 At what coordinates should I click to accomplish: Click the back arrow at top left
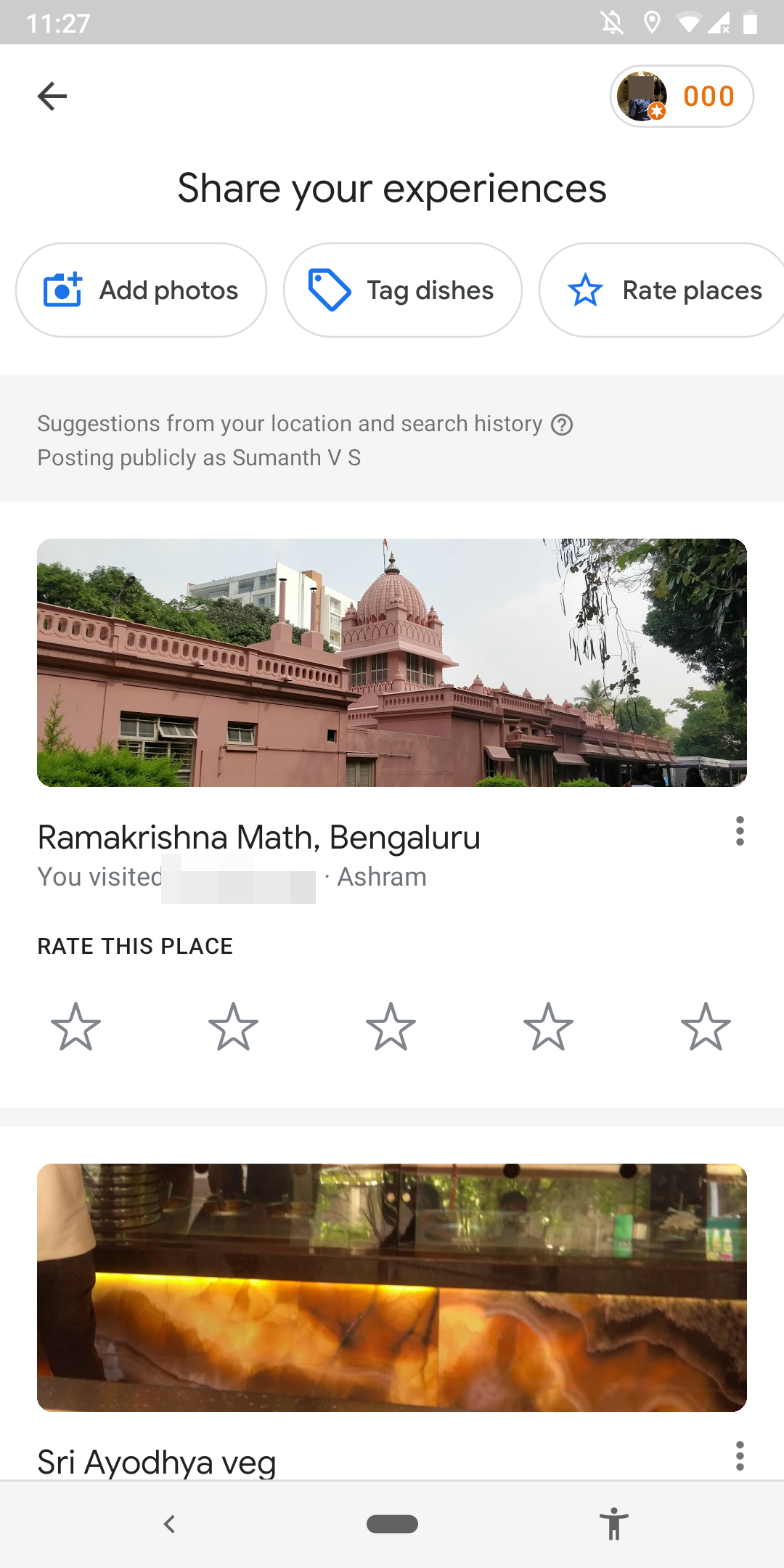tap(51, 95)
